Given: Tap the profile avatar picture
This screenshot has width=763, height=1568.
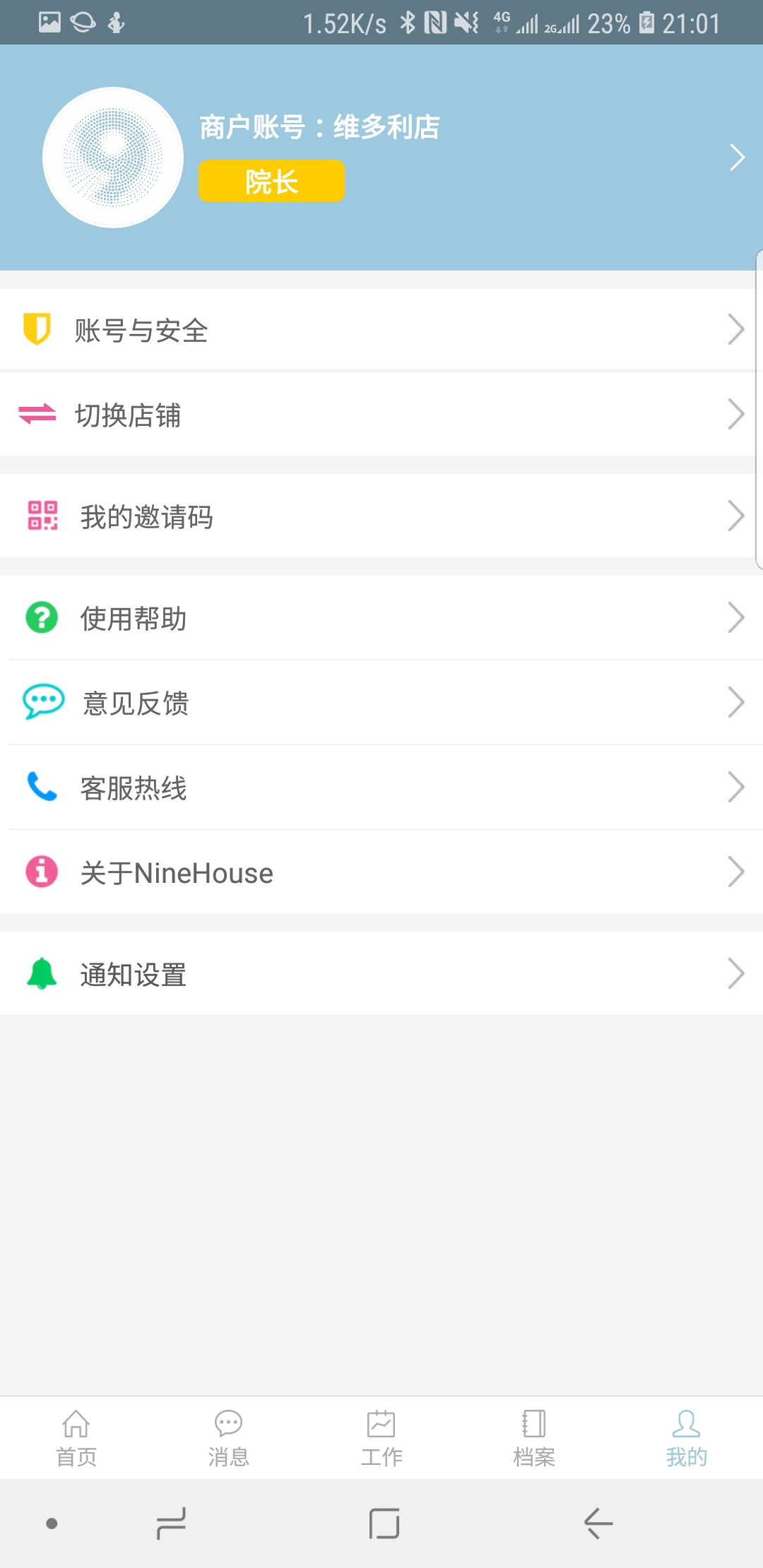Looking at the screenshot, I should (x=113, y=158).
